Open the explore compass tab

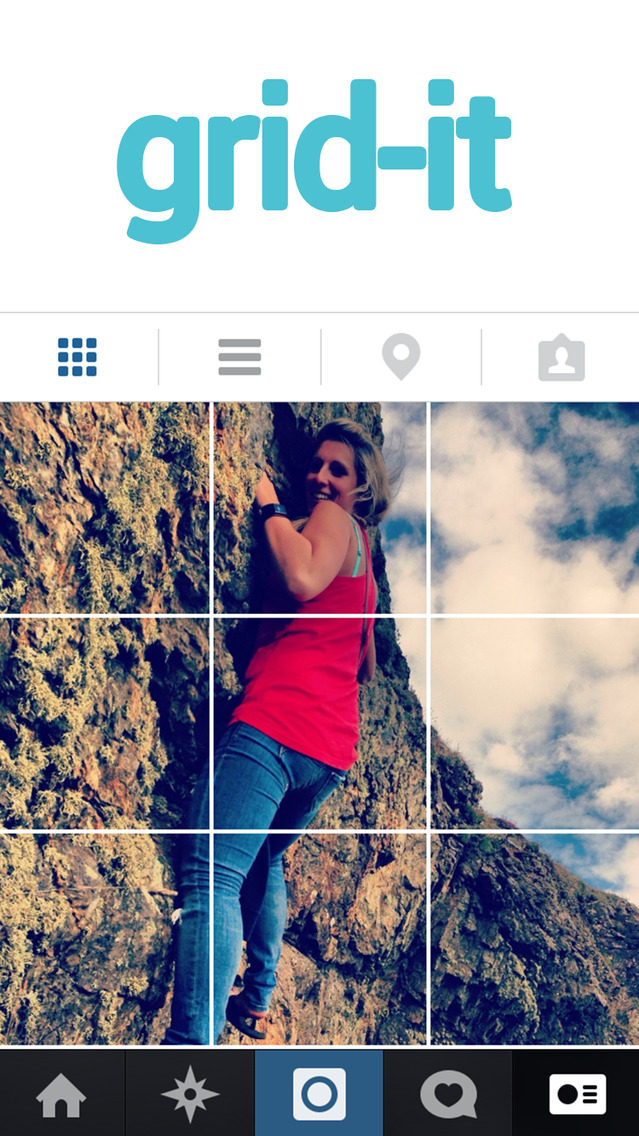tap(190, 1094)
